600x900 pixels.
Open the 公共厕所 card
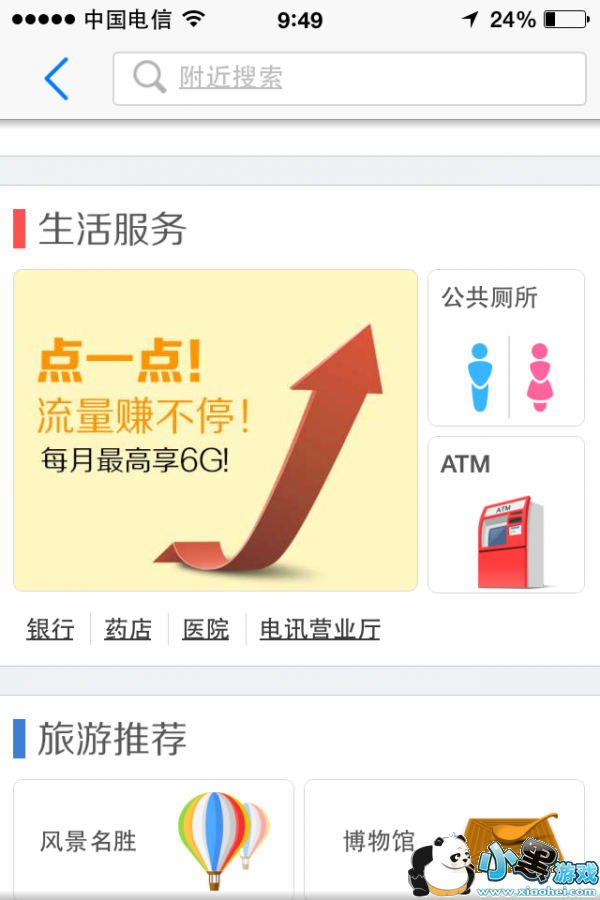[x=506, y=348]
